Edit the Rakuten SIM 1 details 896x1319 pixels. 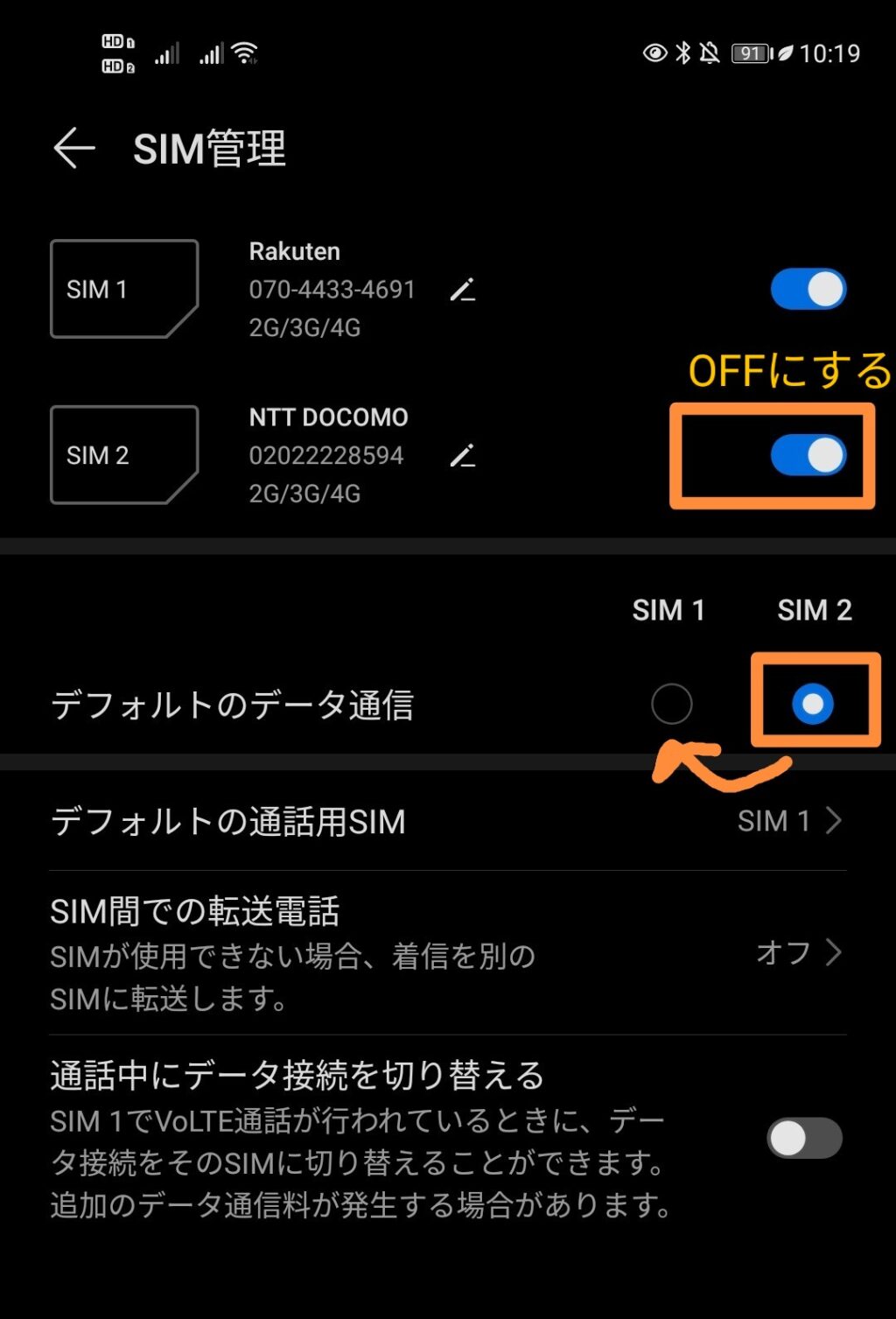(462, 290)
